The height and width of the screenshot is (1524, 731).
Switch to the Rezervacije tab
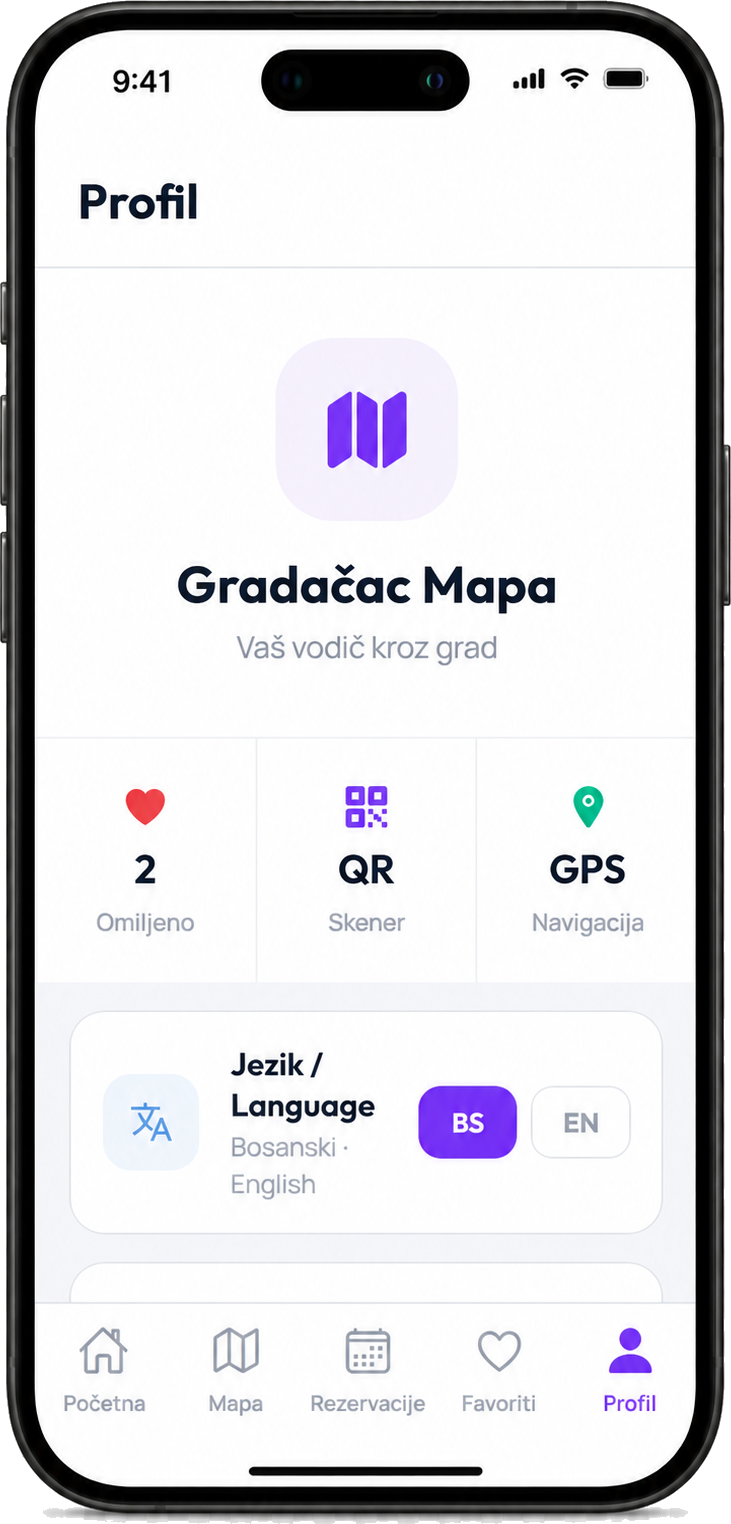click(x=367, y=1369)
